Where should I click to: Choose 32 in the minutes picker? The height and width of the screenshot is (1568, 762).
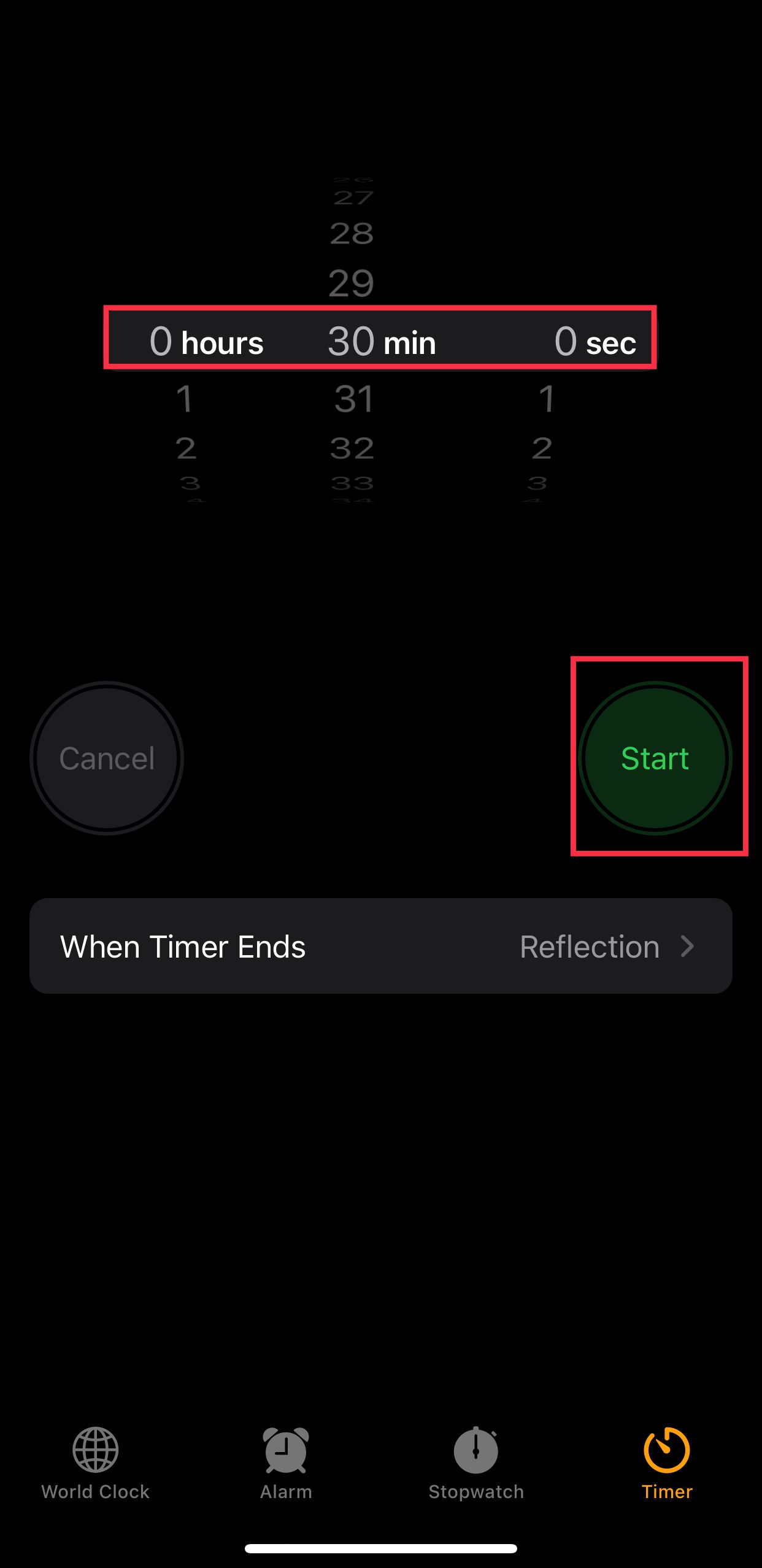pos(352,448)
